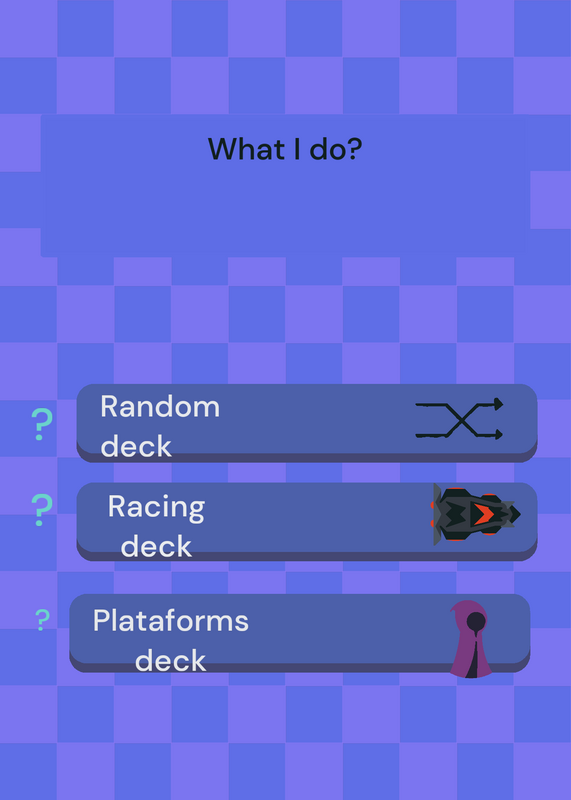Tap question mark beside Racing deck
The height and width of the screenshot is (800, 571).
[x=42, y=510]
